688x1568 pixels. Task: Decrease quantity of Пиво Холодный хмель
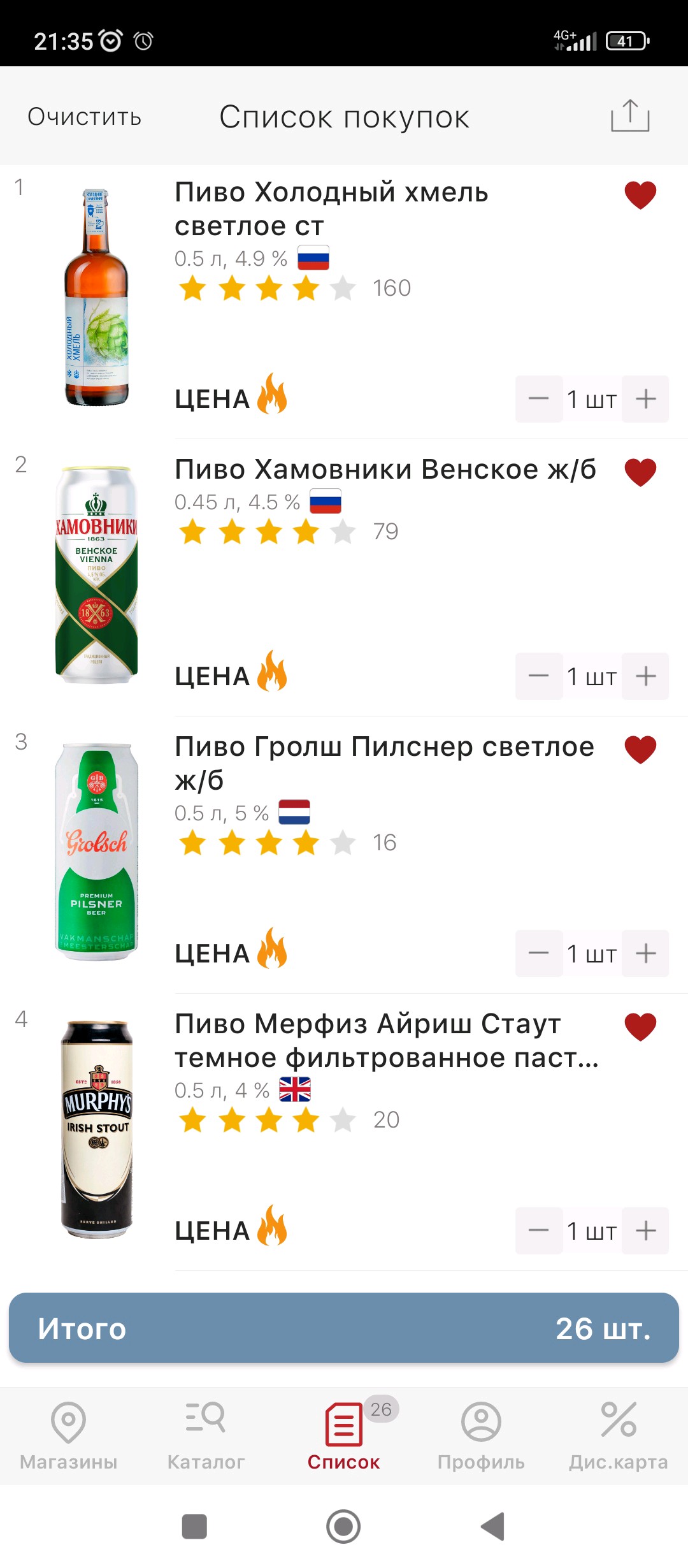tap(539, 399)
